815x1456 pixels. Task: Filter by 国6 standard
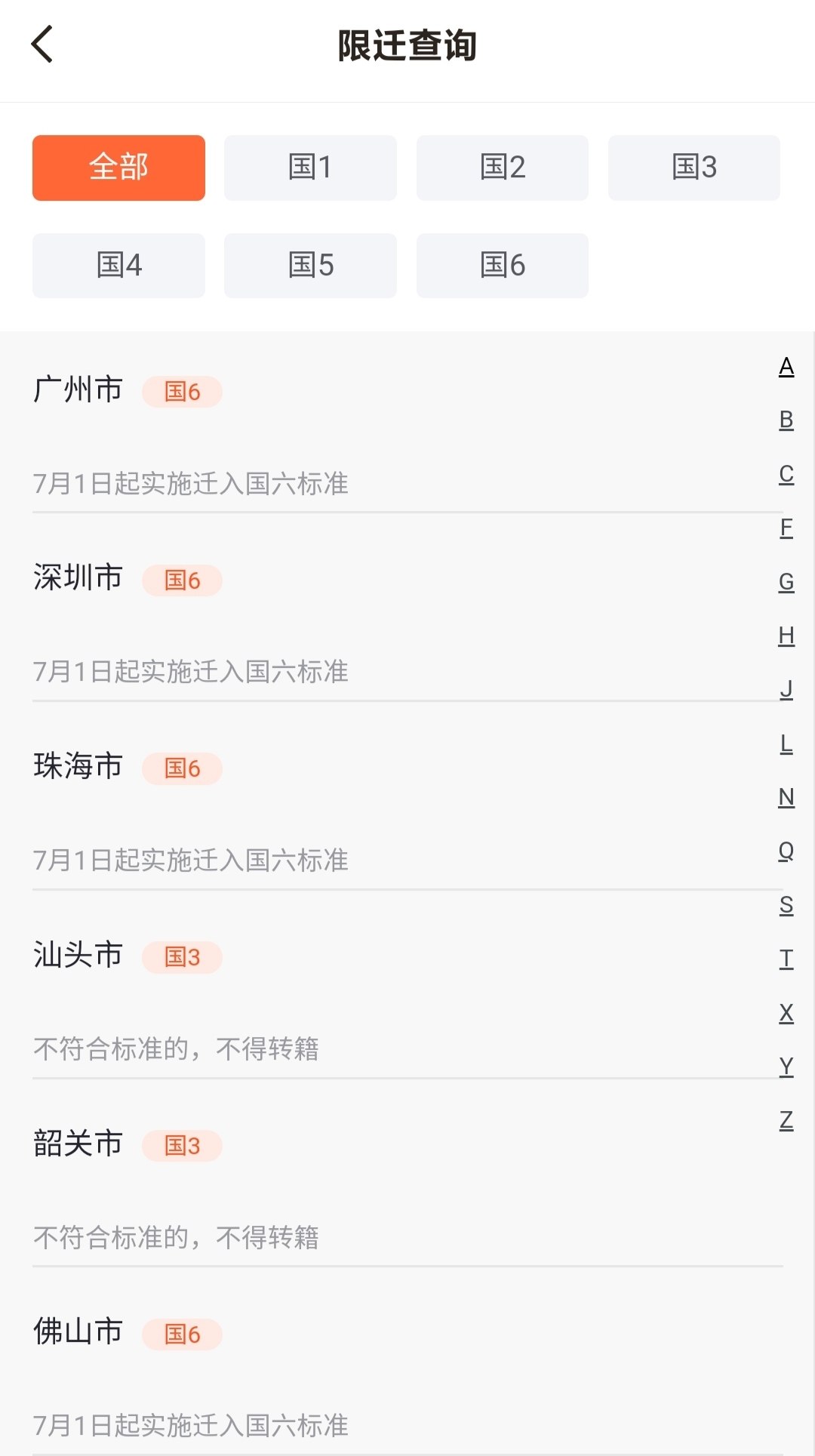click(x=502, y=266)
